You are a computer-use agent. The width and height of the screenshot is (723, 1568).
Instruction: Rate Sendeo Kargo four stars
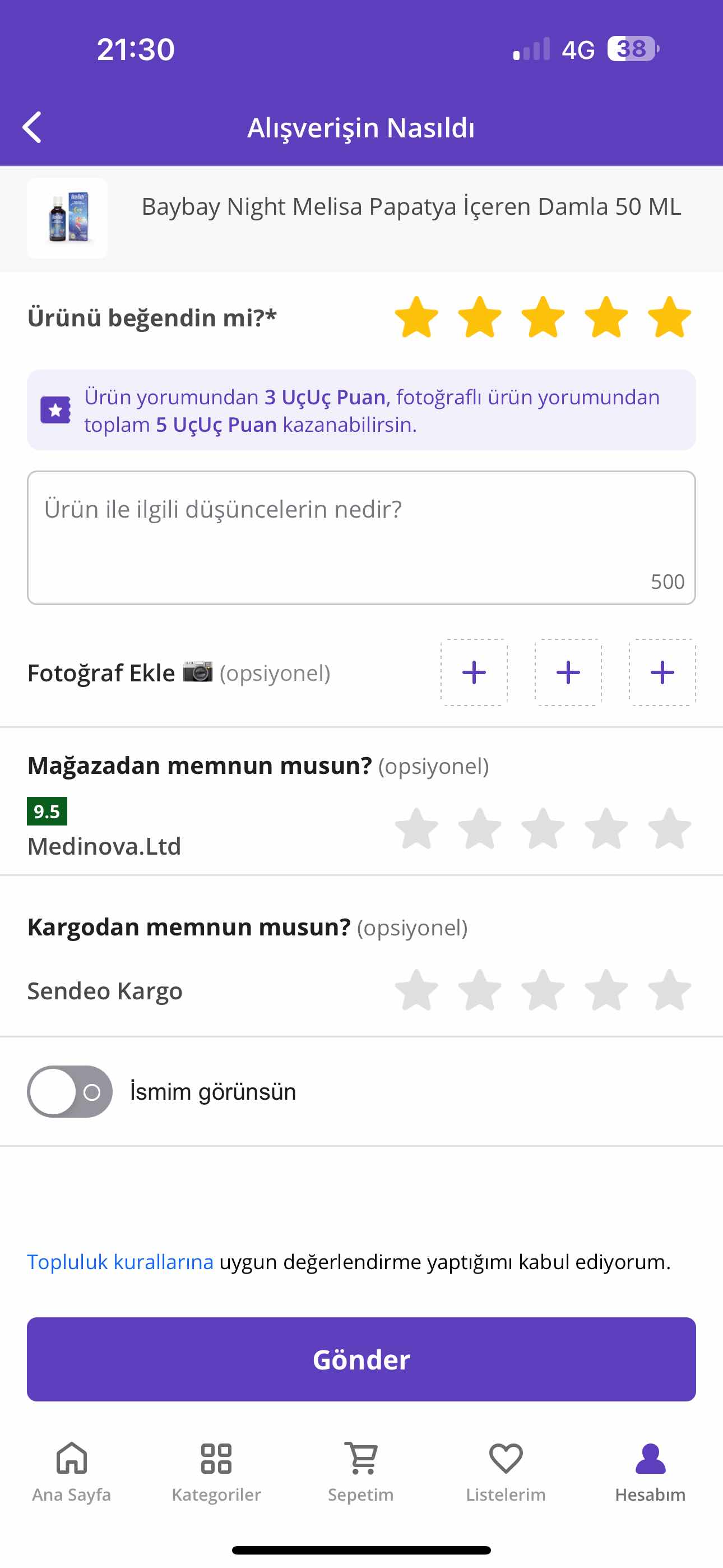(606, 990)
